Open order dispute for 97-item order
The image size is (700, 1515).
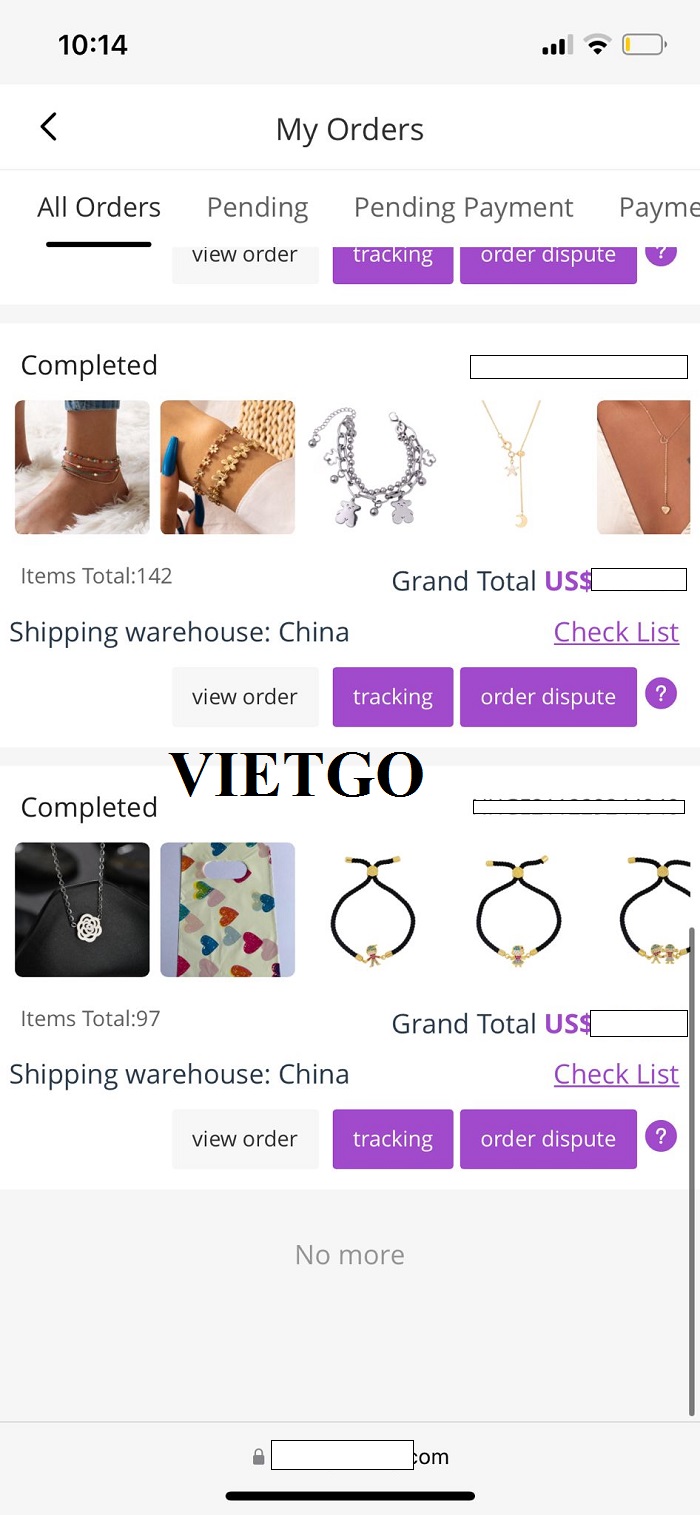548,1139
